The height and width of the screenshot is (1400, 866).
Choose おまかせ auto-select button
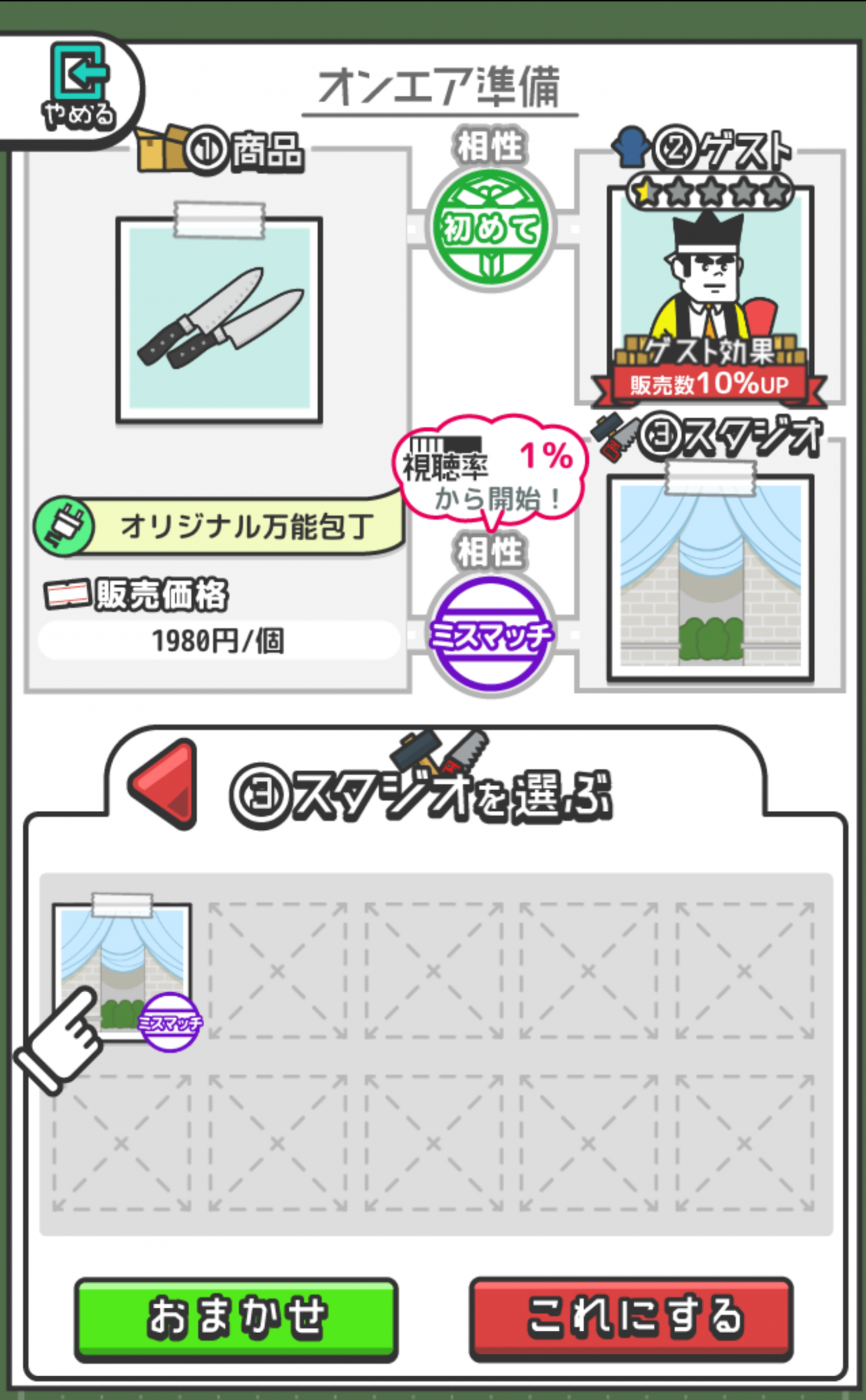(x=237, y=1318)
